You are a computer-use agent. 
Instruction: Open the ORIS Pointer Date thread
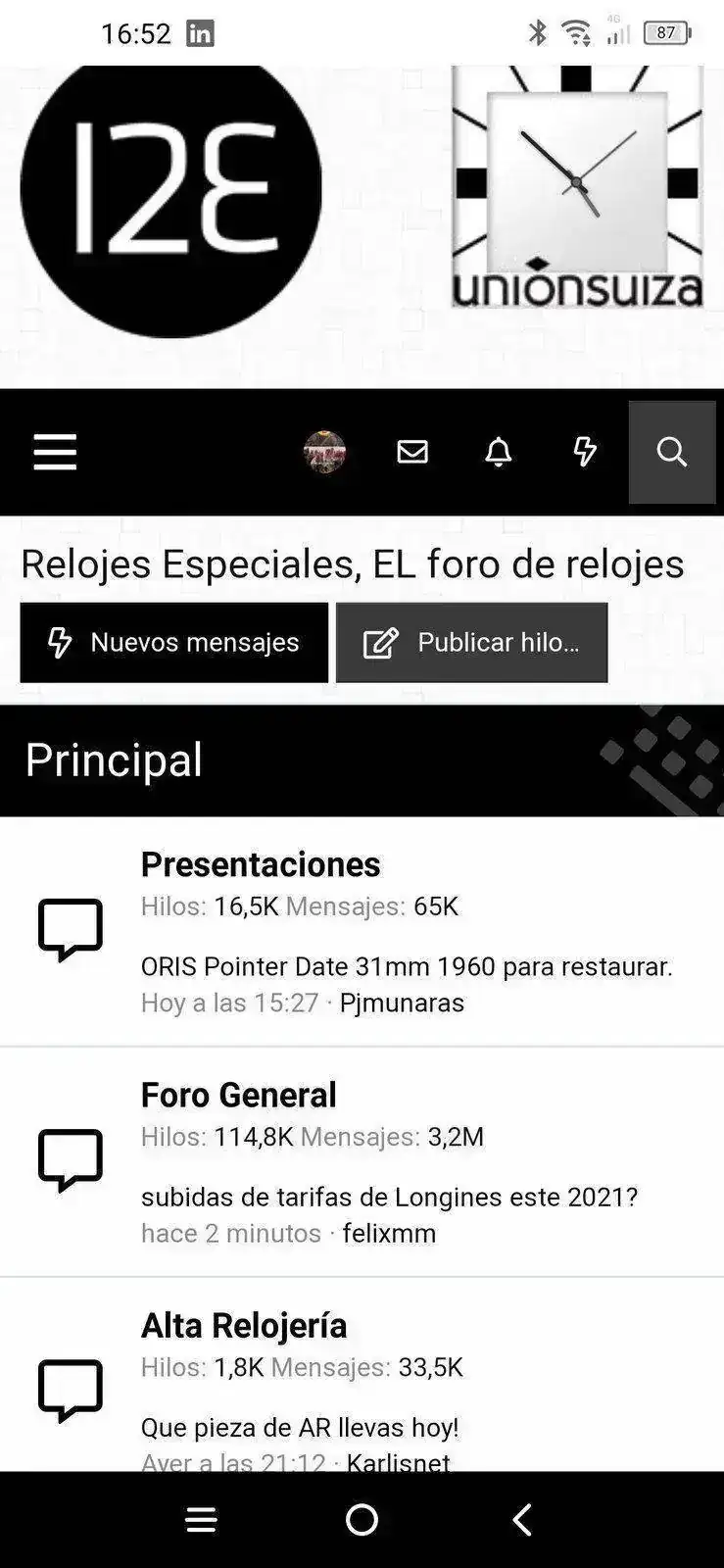coord(407,966)
